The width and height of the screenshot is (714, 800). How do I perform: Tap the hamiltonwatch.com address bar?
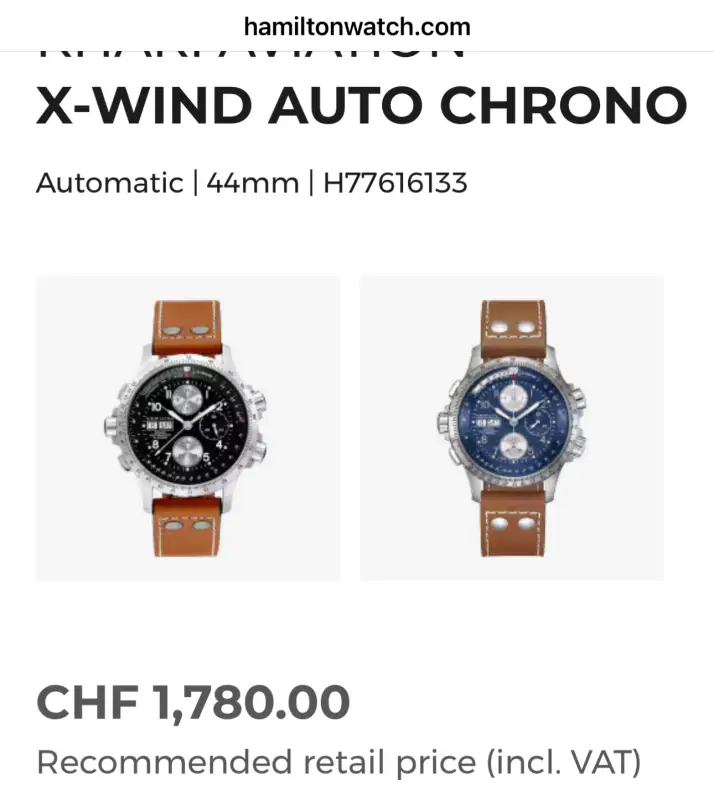click(x=356, y=26)
